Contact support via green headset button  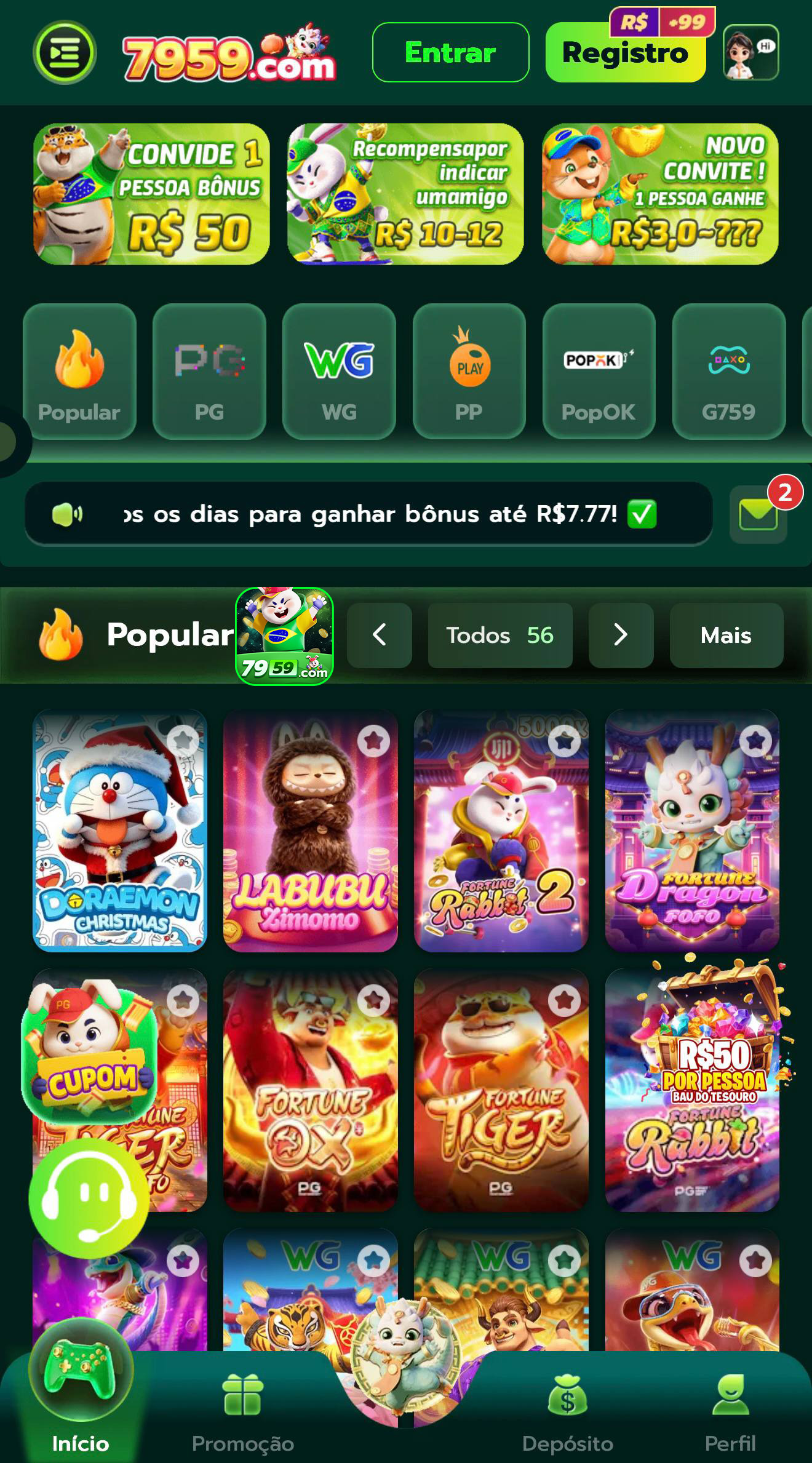coord(90,1198)
